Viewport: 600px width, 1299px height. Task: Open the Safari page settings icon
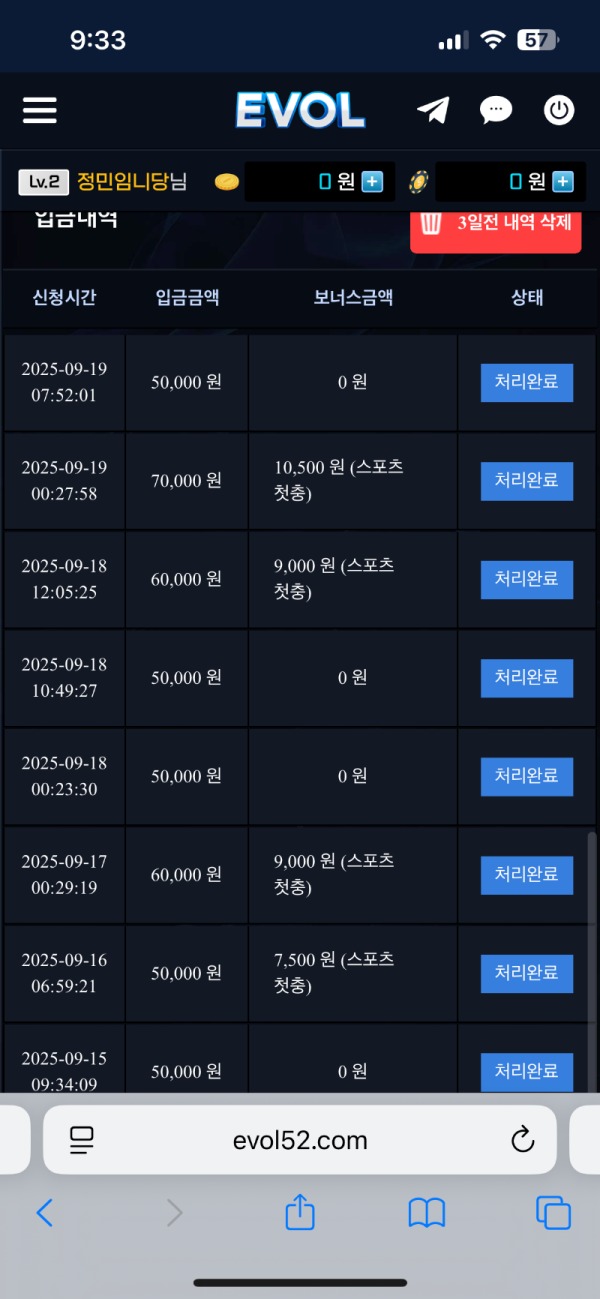[x=82, y=1140]
